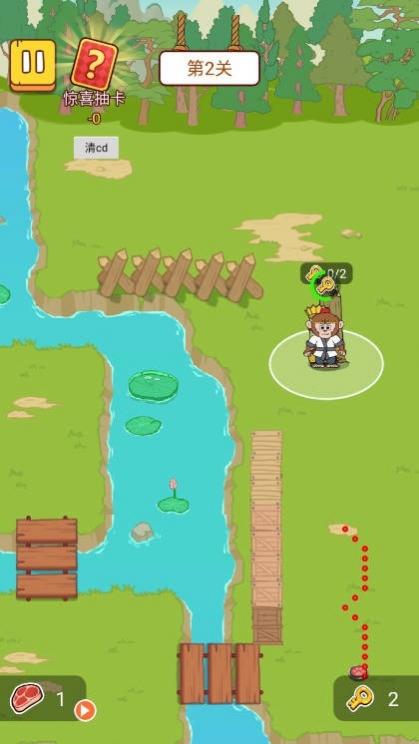The width and height of the screenshot is (419, 744).
Task: Pause the game
Action: 33,65
